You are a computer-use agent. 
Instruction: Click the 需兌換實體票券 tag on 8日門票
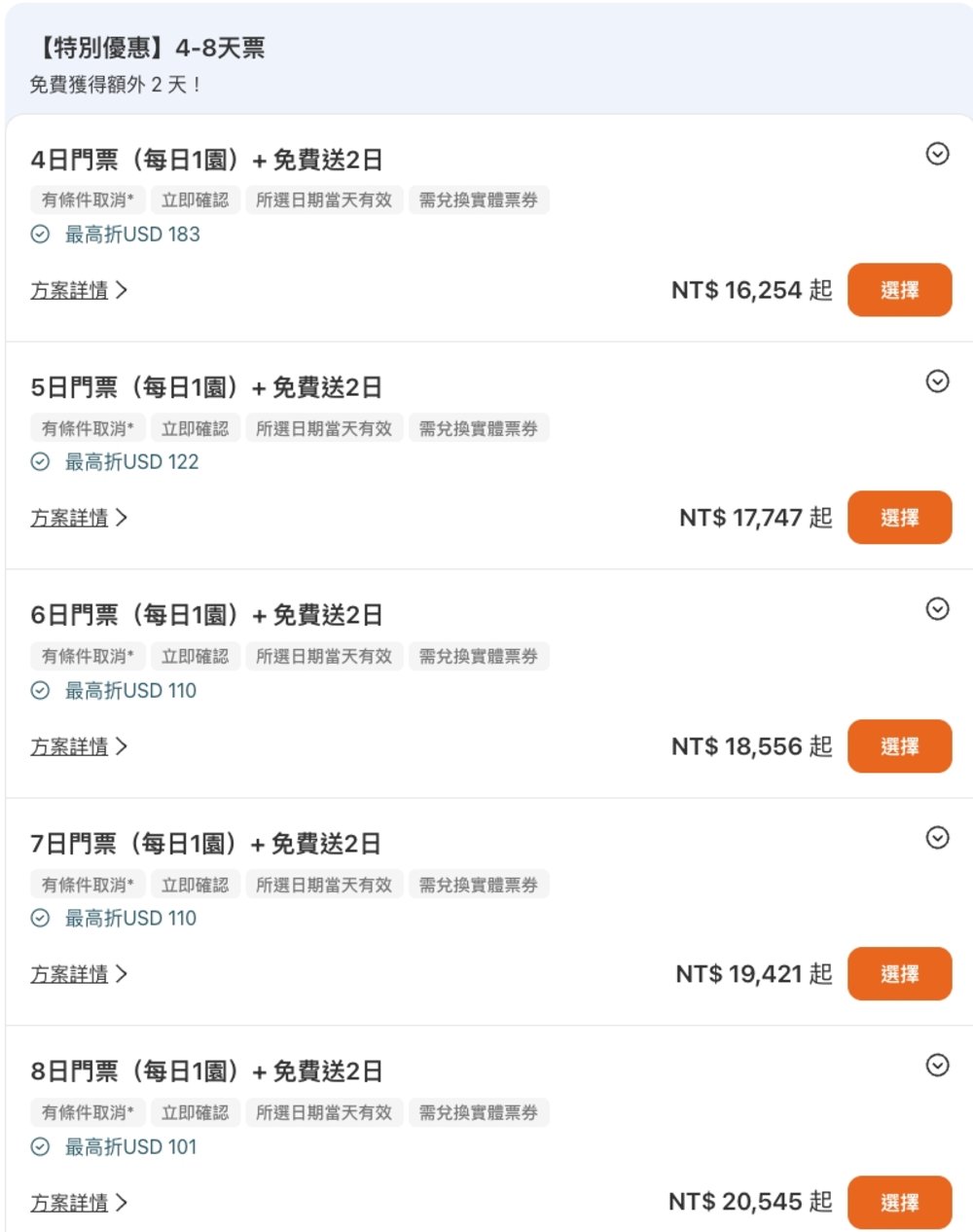pyautogui.click(x=482, y=1112)
